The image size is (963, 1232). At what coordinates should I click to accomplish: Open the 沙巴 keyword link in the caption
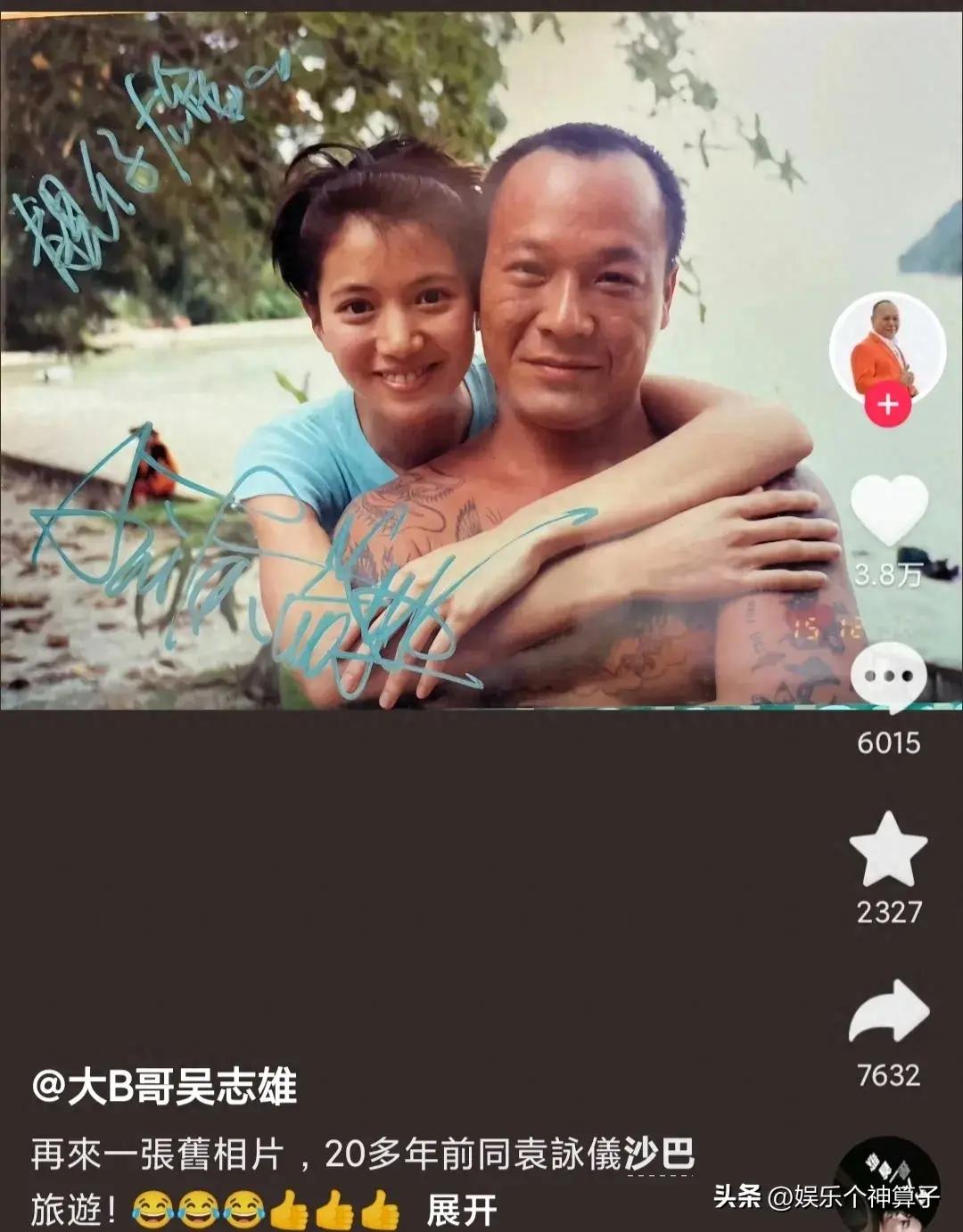pyautogui.click(x=659, y=1154)
